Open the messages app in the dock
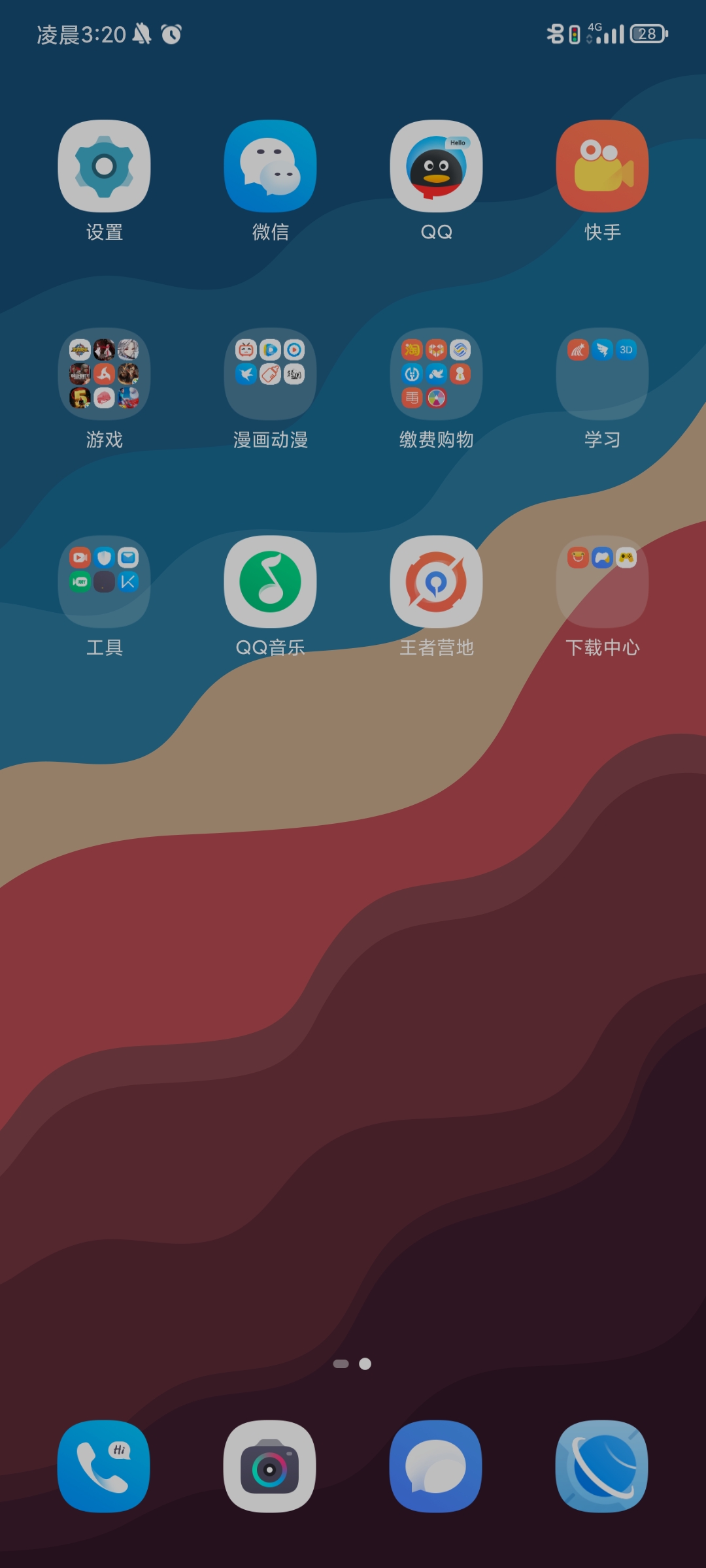Viewport: 706px width, 1568px height. (x=436, y=1466)
